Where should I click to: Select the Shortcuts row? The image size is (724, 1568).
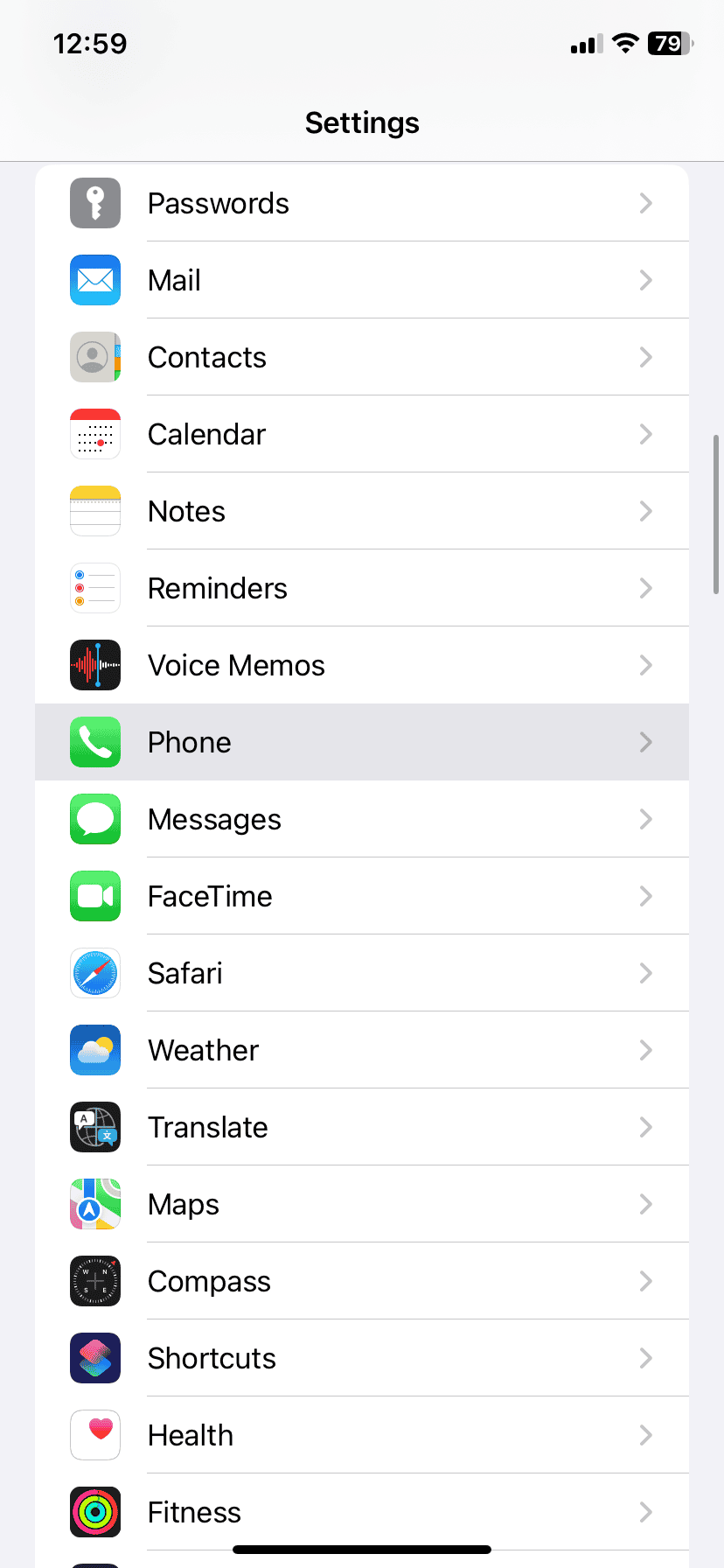pos(361,1358)
